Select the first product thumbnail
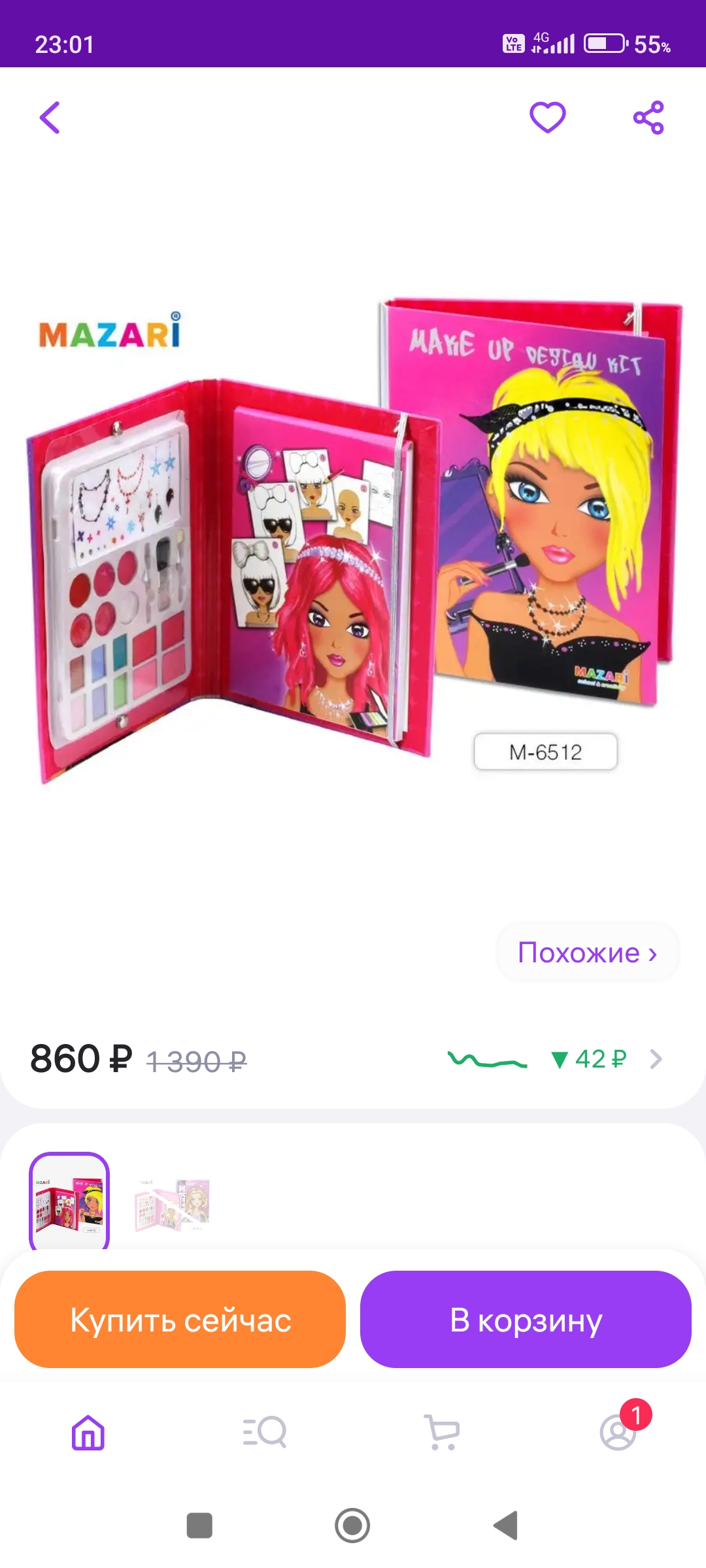 [69, 1202]
